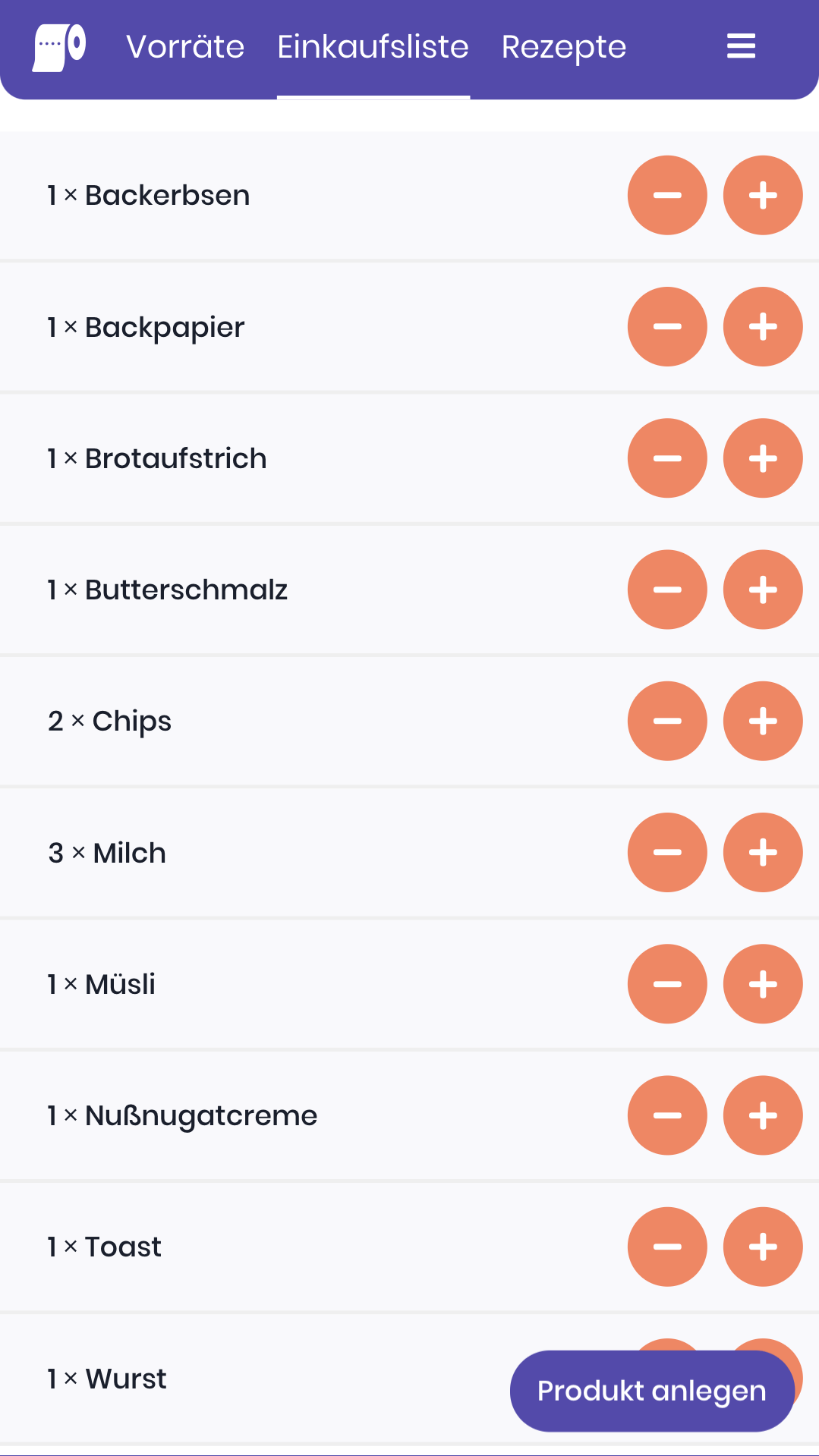The image size is (819, 1456).
Task: Switch to the Vorräte tab
Action: coord(184,46)
